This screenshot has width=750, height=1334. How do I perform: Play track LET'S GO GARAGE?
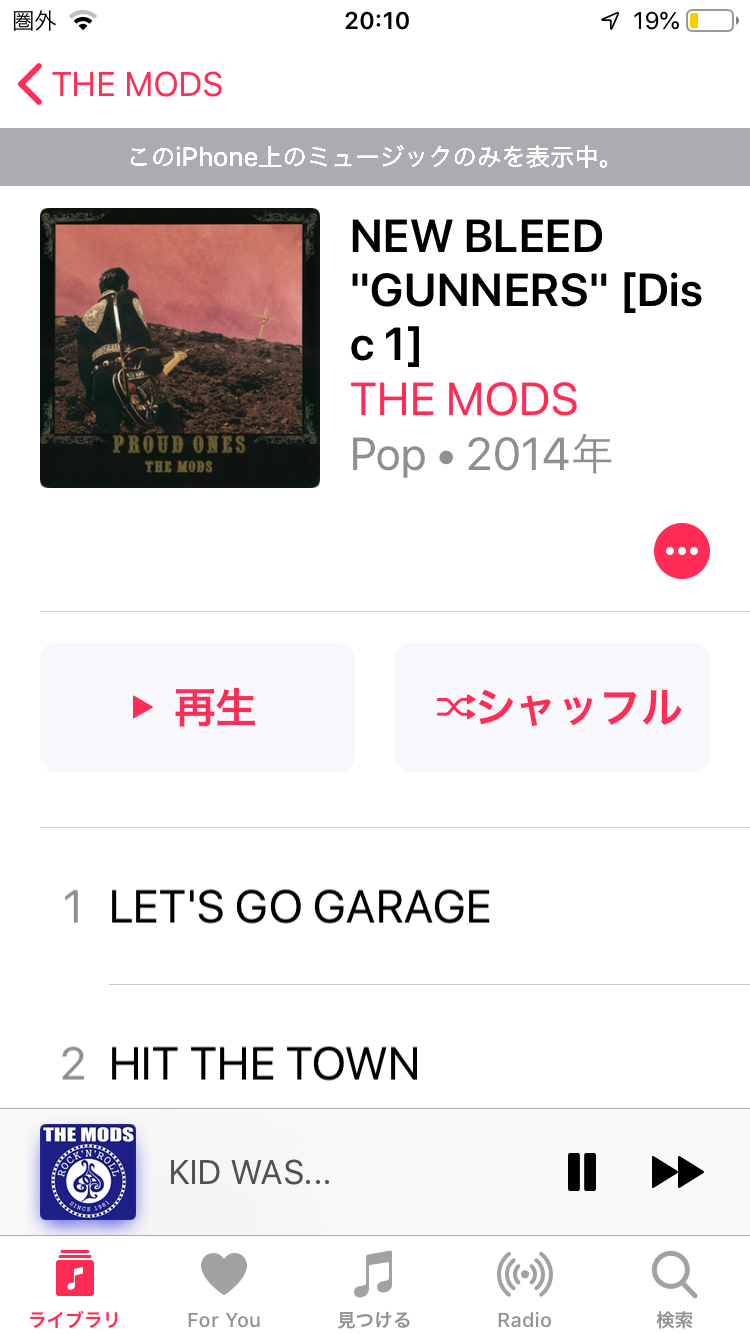[300, 907]
